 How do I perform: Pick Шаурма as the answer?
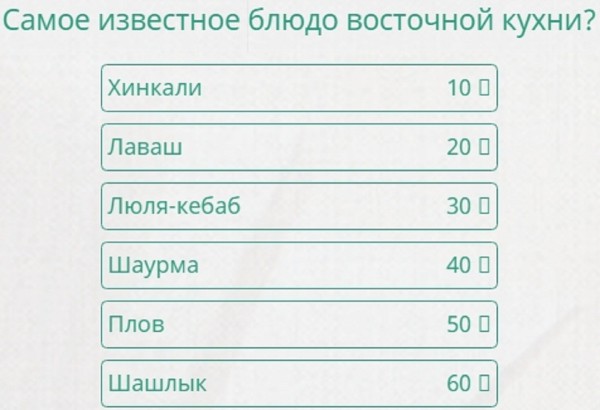tap(299, 265)
